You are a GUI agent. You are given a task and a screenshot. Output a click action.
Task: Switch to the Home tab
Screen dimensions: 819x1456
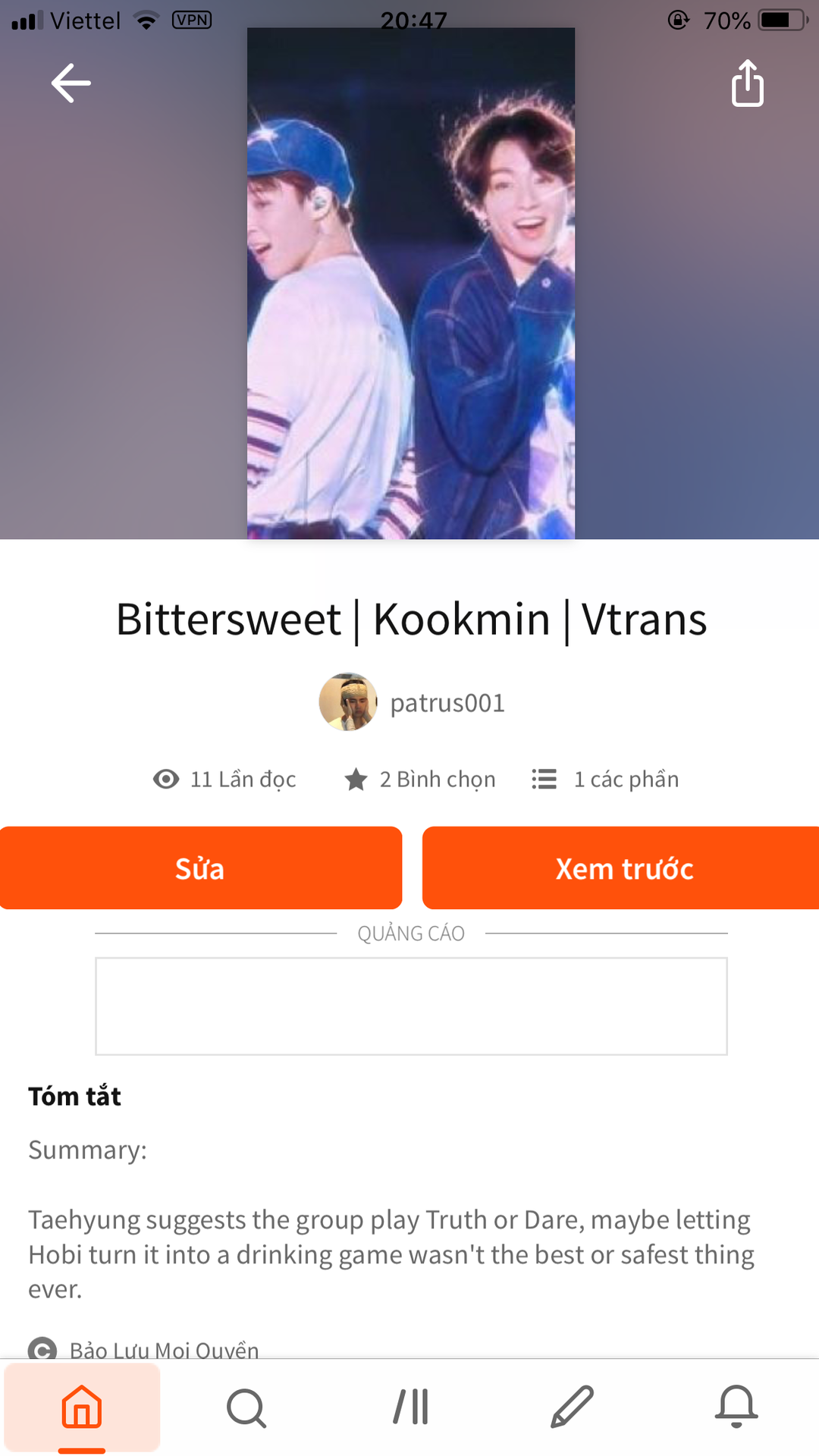[82, 1407]
